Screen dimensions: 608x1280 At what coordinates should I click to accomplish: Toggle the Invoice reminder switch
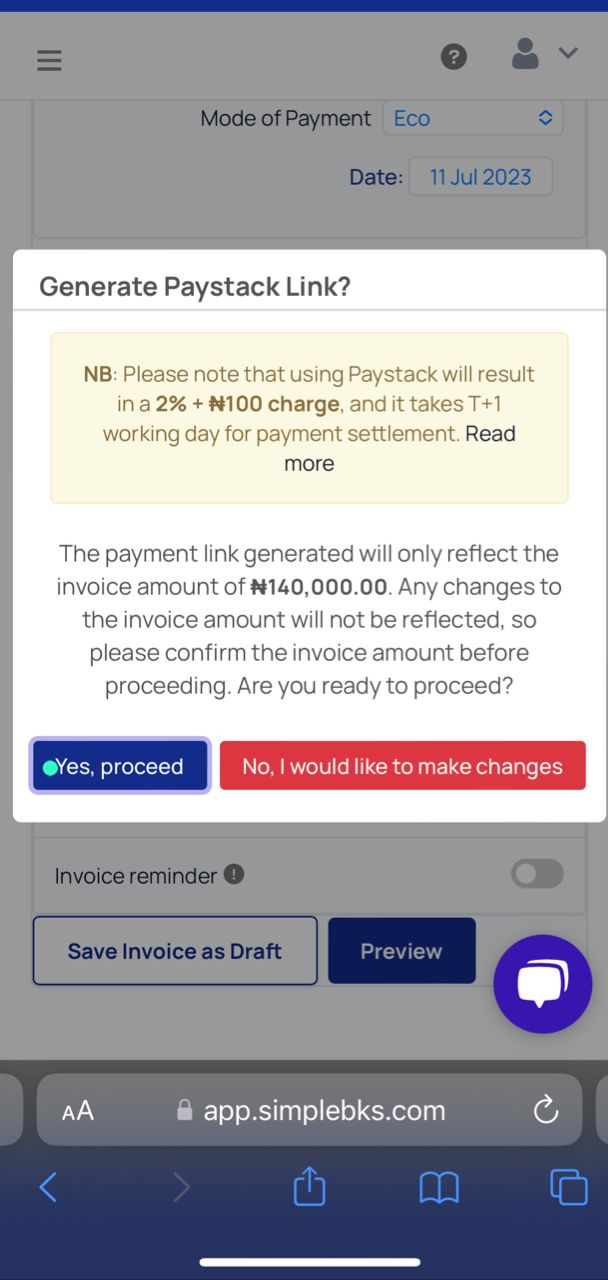(537, 874)
